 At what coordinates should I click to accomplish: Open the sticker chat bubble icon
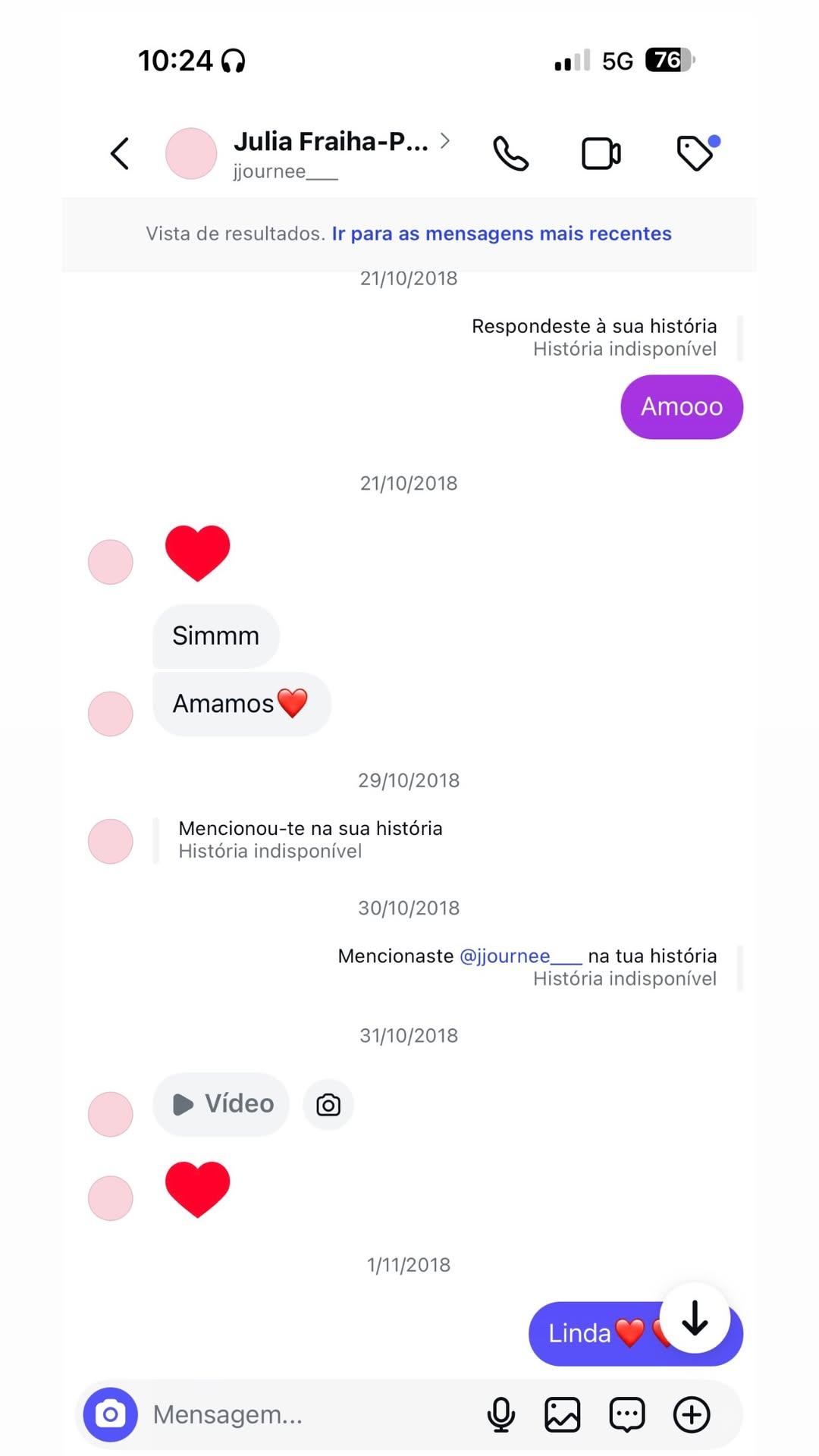627,1414
